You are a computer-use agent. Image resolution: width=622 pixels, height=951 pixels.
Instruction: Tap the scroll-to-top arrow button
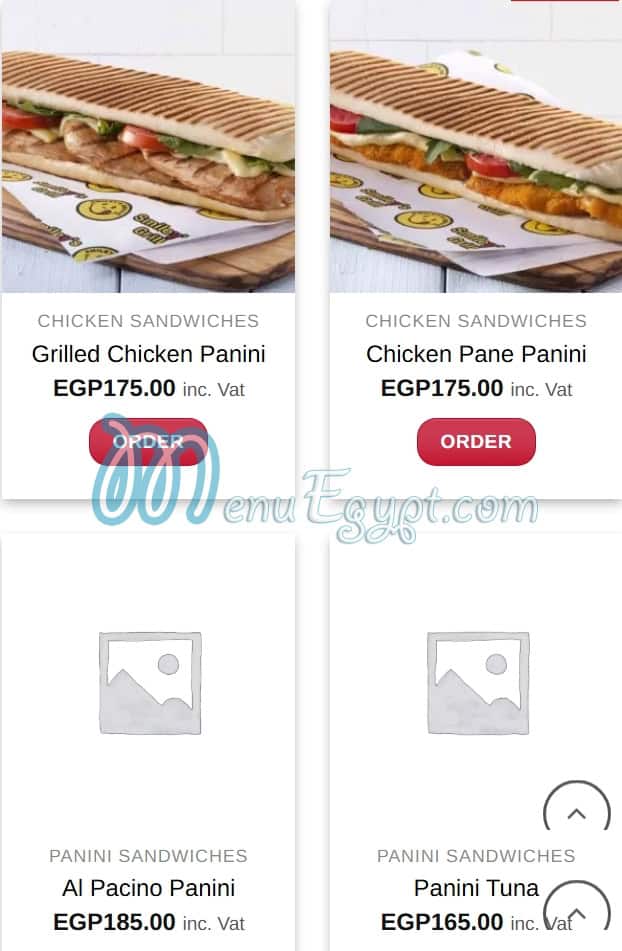point(576,812)
